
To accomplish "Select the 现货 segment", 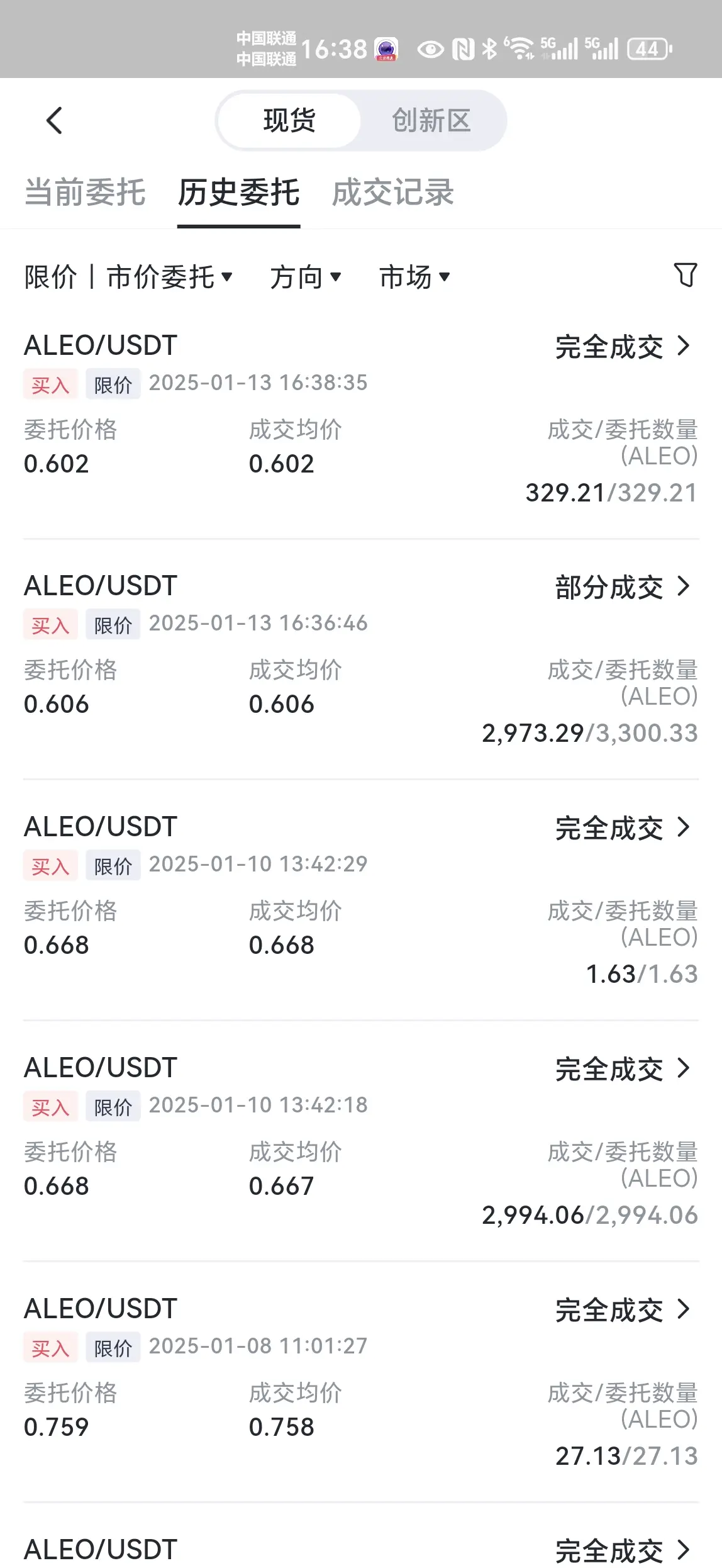I will tap(289, 121).
